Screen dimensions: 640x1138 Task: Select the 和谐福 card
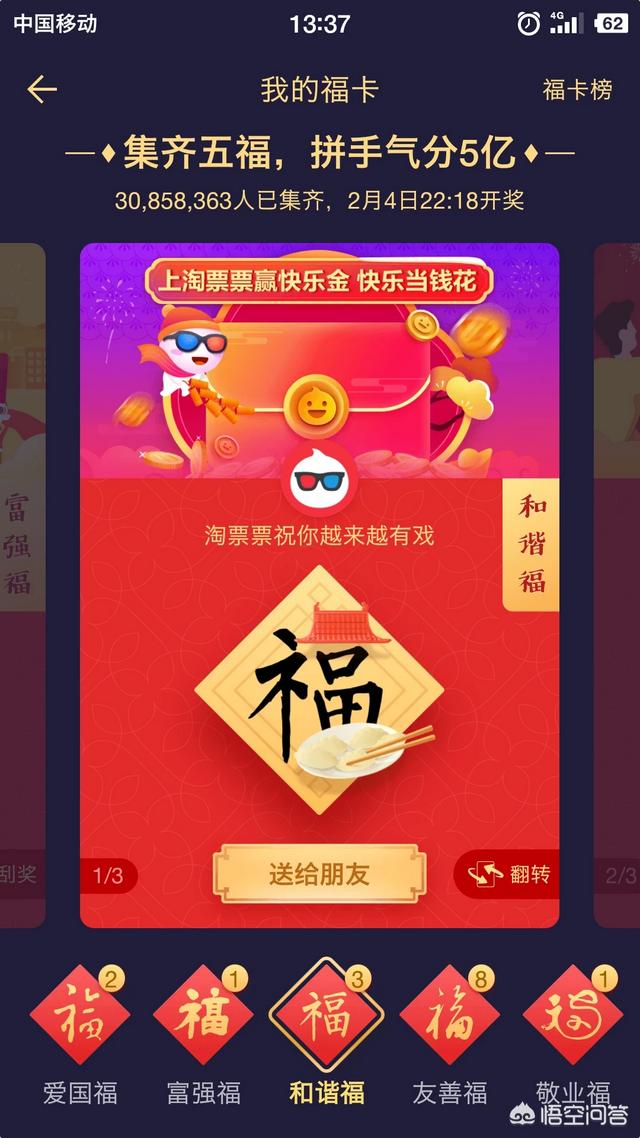(326, 1015)
